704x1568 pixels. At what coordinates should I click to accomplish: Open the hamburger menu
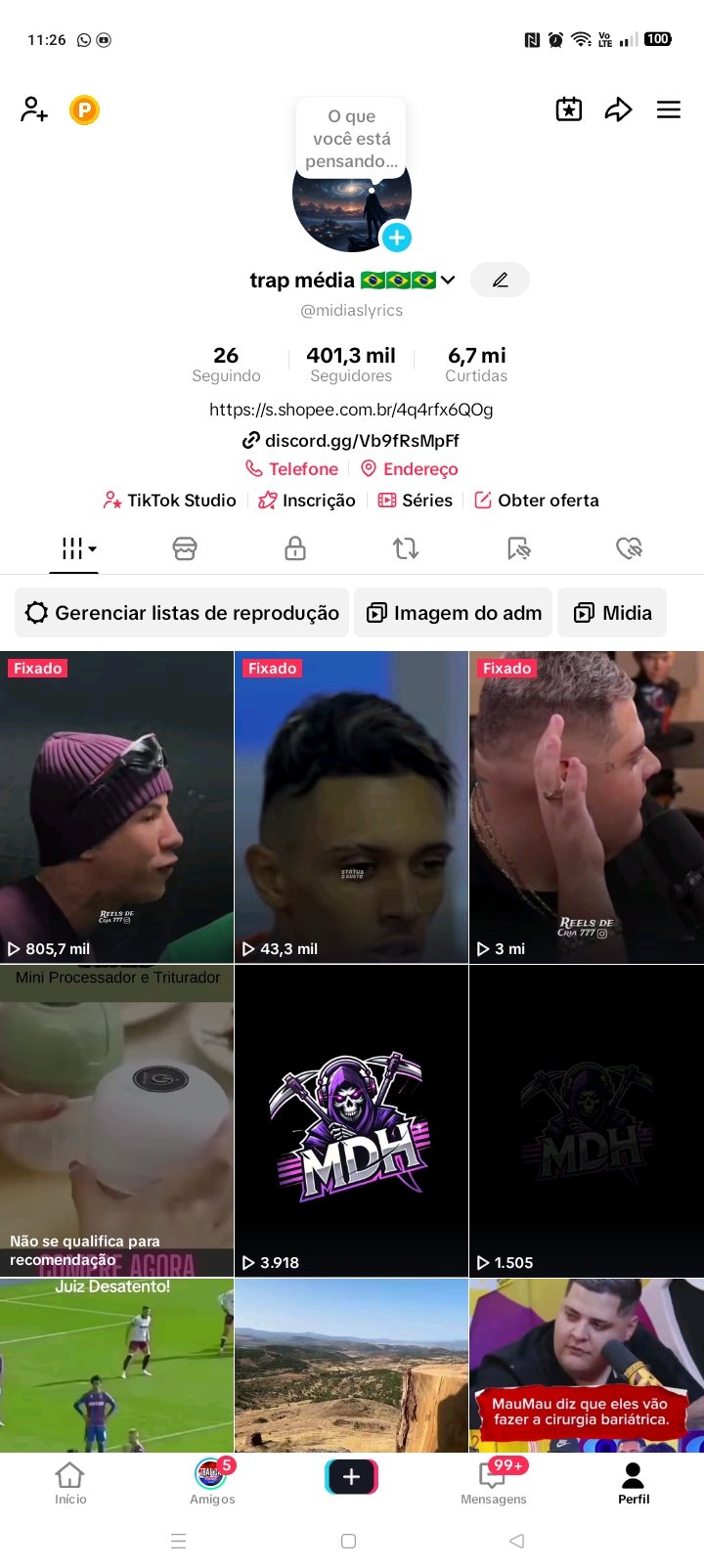pyautogui.click(x=669, y=109)
